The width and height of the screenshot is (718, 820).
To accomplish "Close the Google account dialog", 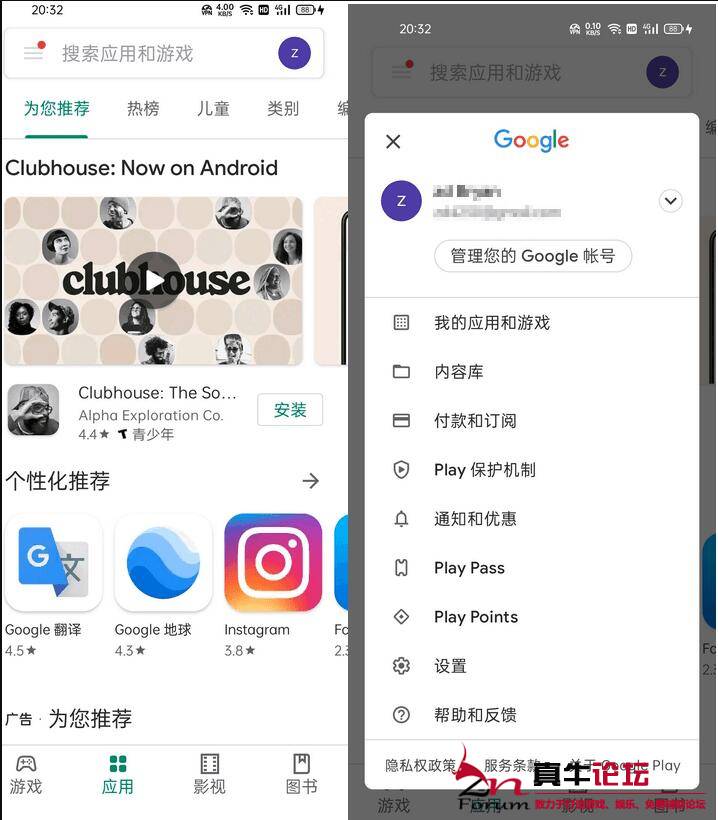I will coord(393,142).
